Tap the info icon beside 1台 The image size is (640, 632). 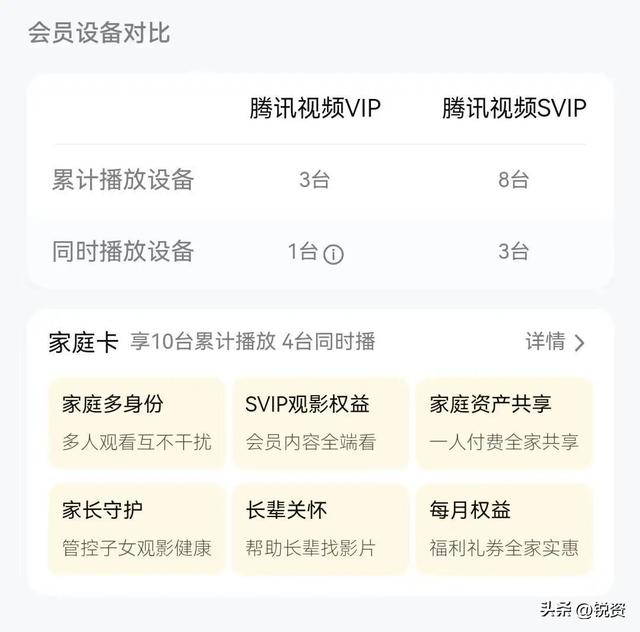[334, 254]
